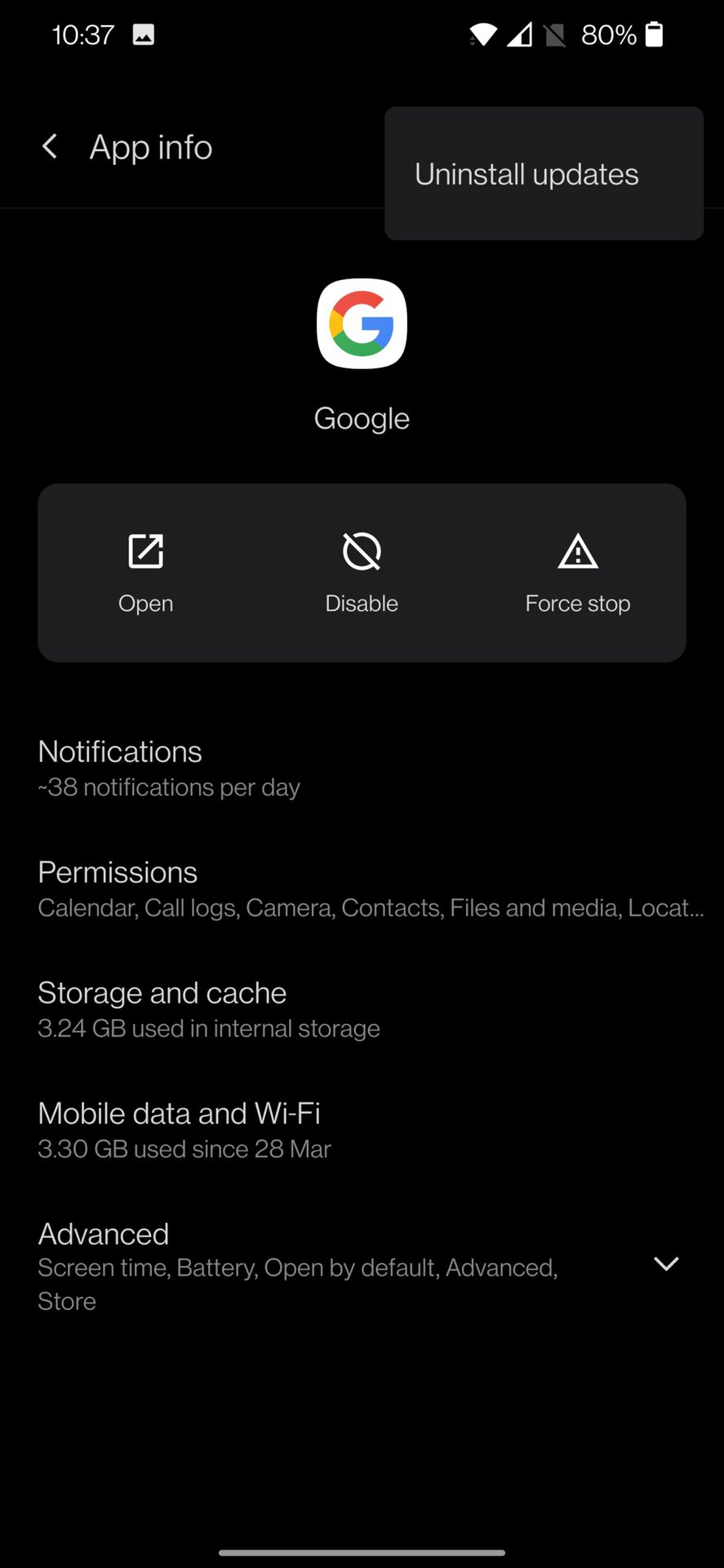Force stop the Google app
Viewport: 724px width, 1568px height.
pyautogui.click(x=577, y=572)
